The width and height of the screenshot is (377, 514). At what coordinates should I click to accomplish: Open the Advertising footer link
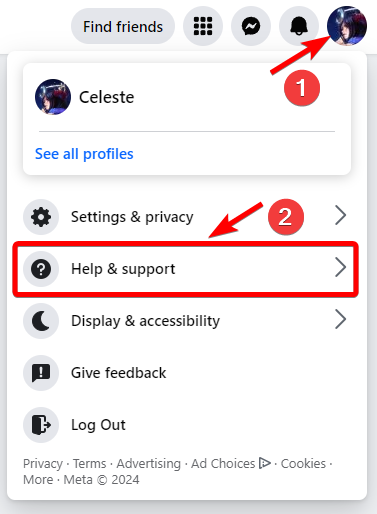click(148, 464)
